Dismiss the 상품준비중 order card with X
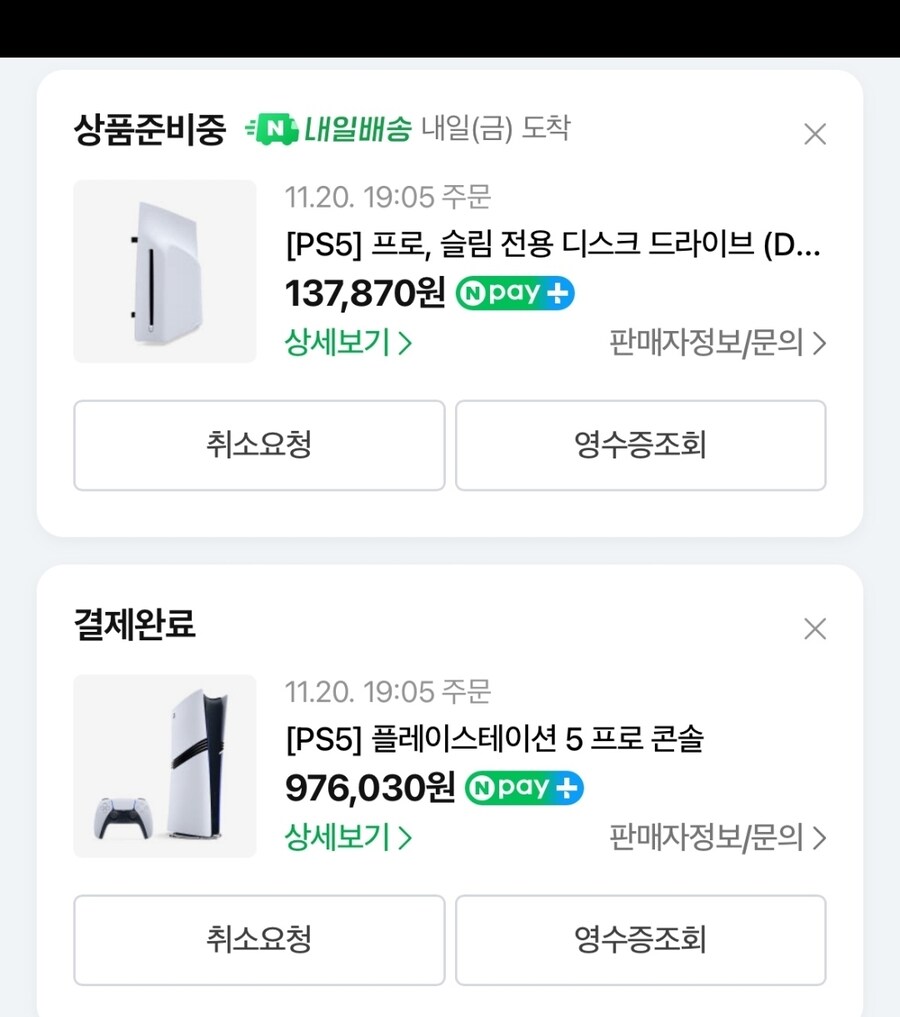This screenshot has height=1017, width=900. pos(815,133)
